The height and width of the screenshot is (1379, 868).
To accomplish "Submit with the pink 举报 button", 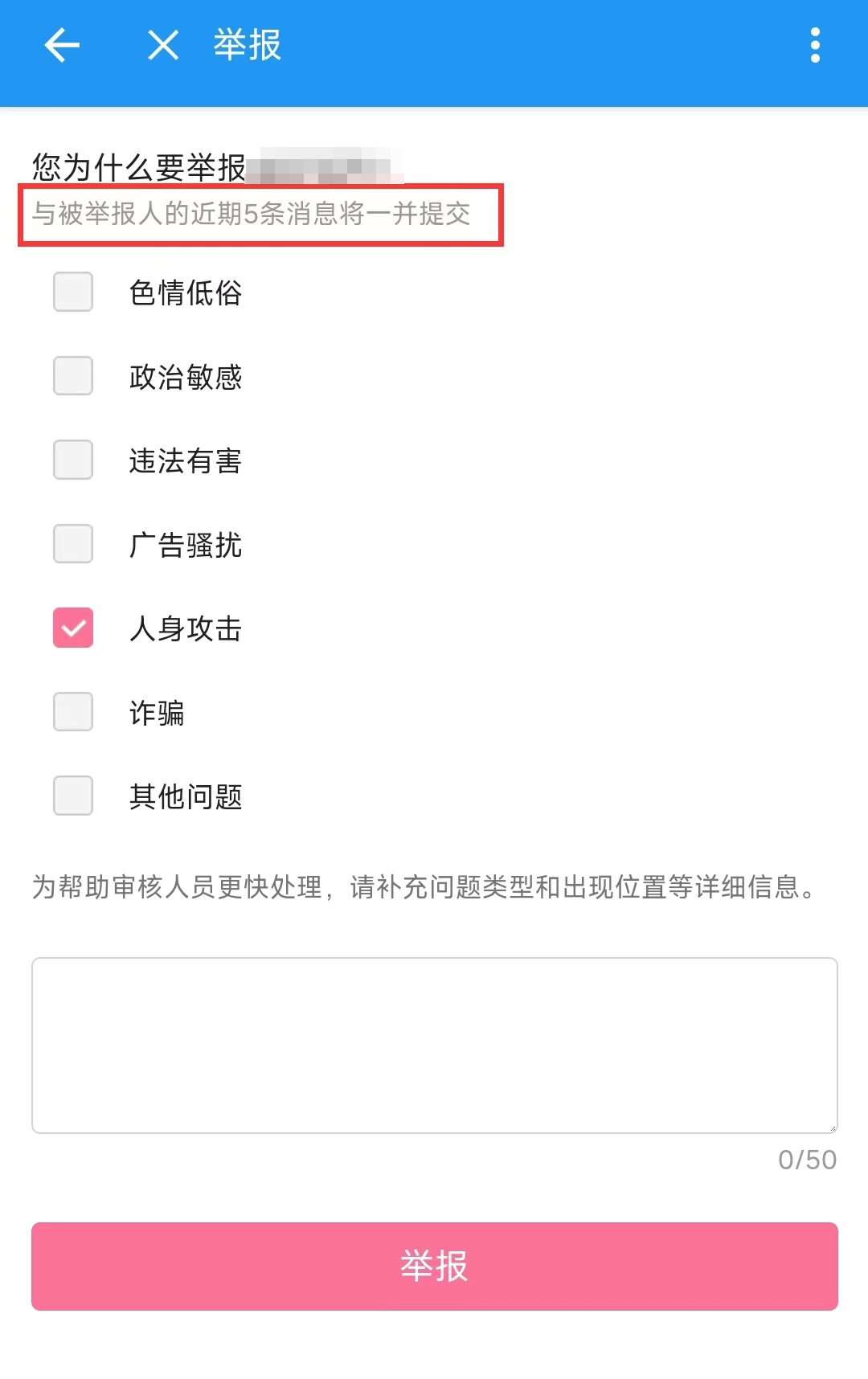I will [434, 1266].
